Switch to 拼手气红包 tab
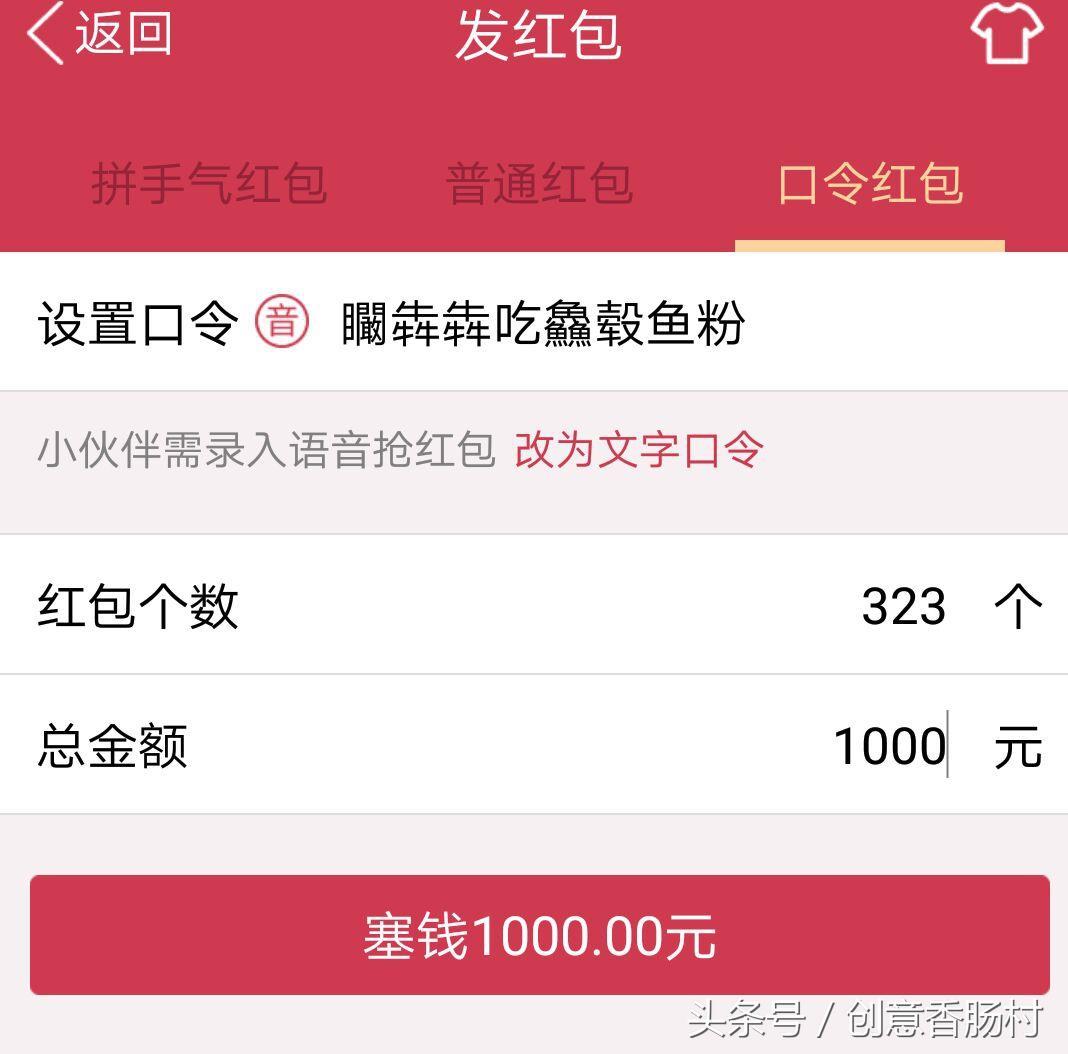 [209, 184]
